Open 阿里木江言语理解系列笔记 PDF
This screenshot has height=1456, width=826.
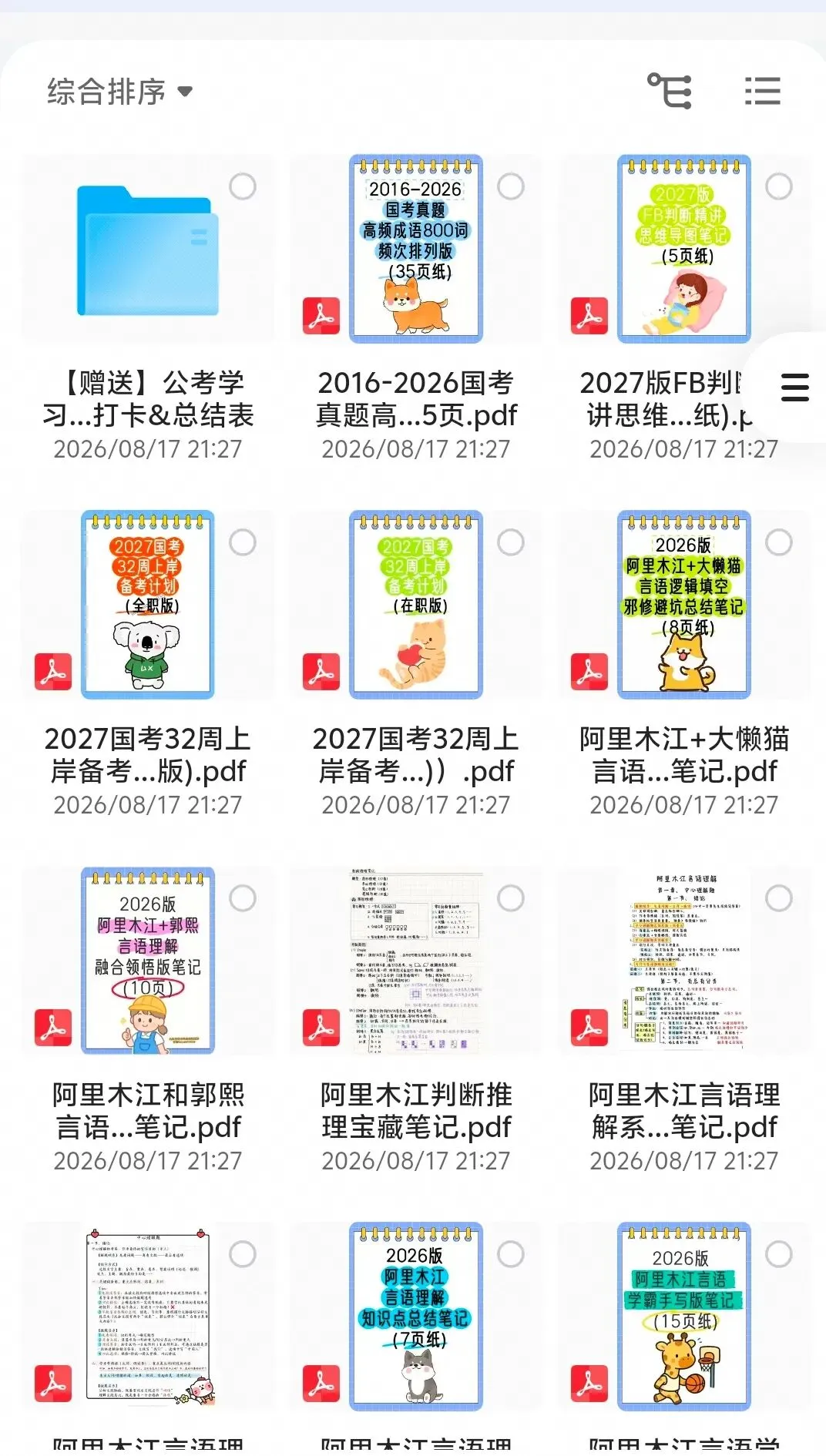(684, 961)
